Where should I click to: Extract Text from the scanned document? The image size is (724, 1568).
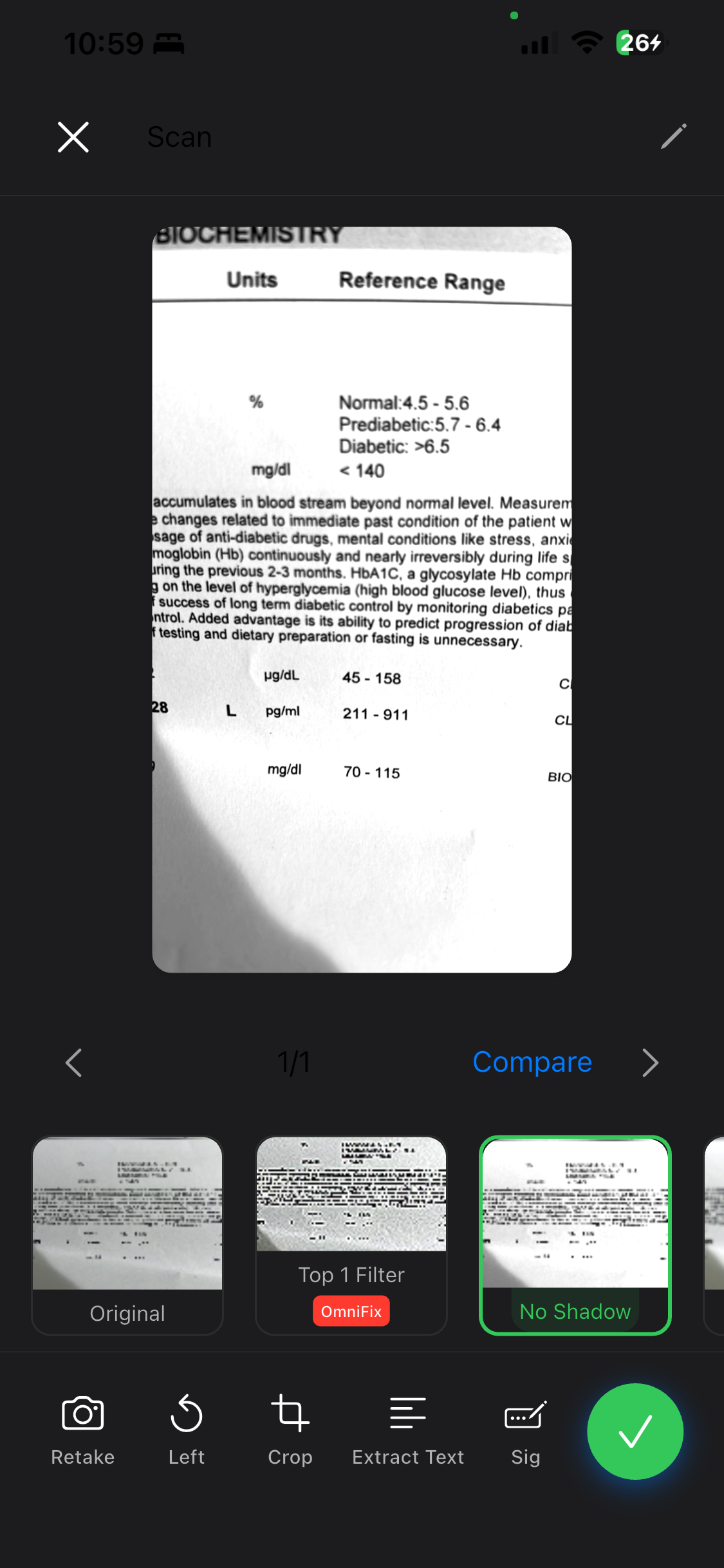(407, 1429)
